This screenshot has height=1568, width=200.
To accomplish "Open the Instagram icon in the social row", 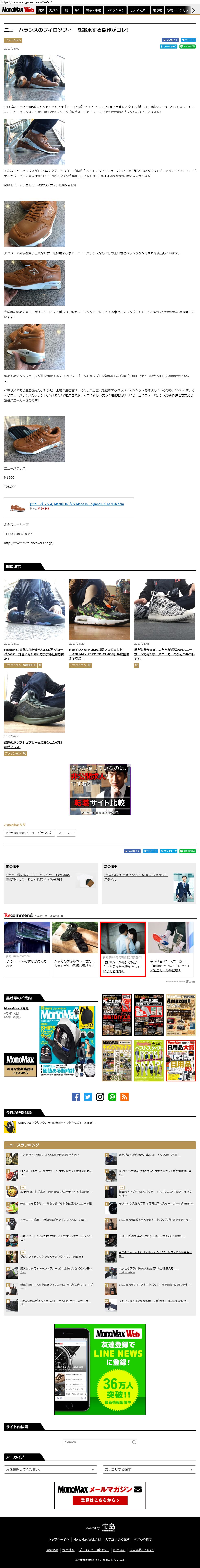I will click(100, 1097).
